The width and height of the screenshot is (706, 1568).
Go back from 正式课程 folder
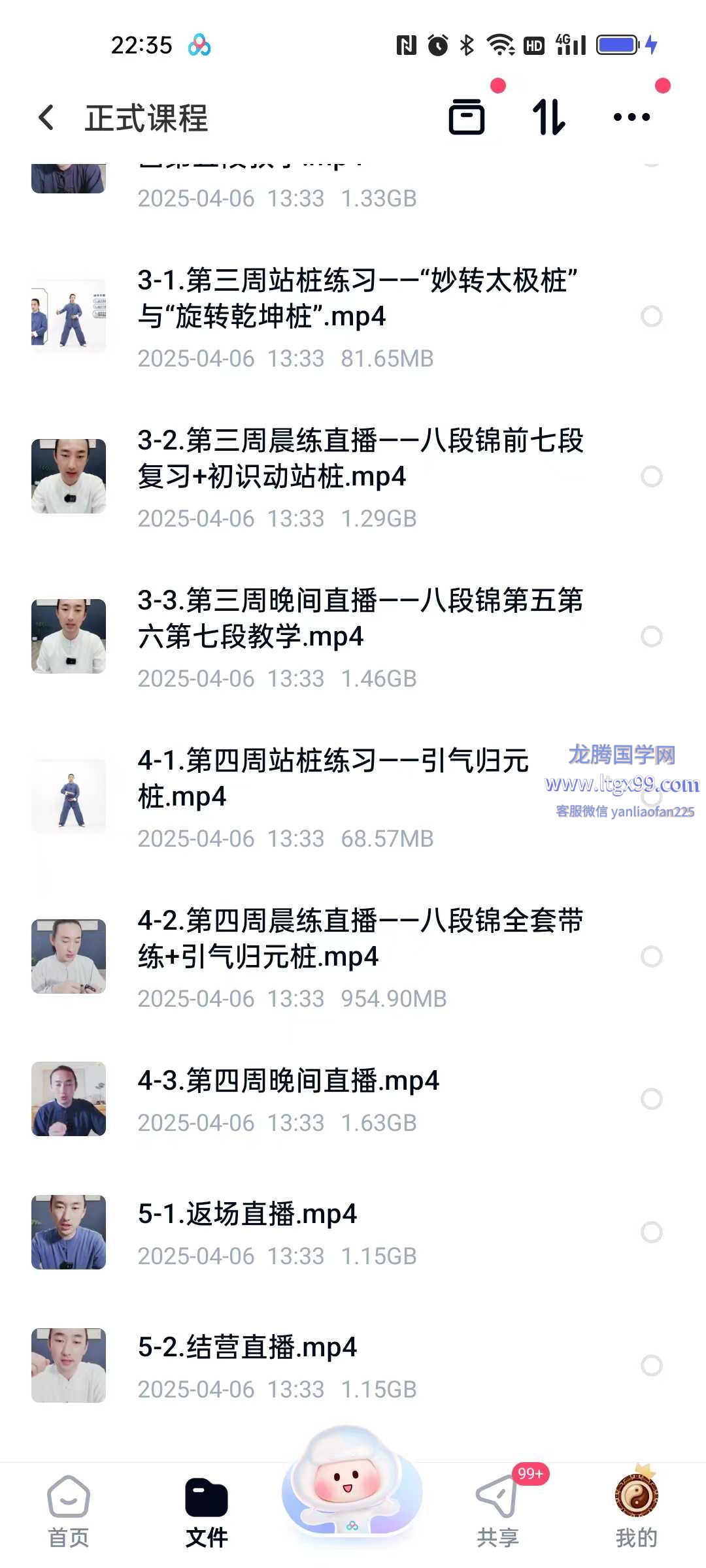(46, 118)
